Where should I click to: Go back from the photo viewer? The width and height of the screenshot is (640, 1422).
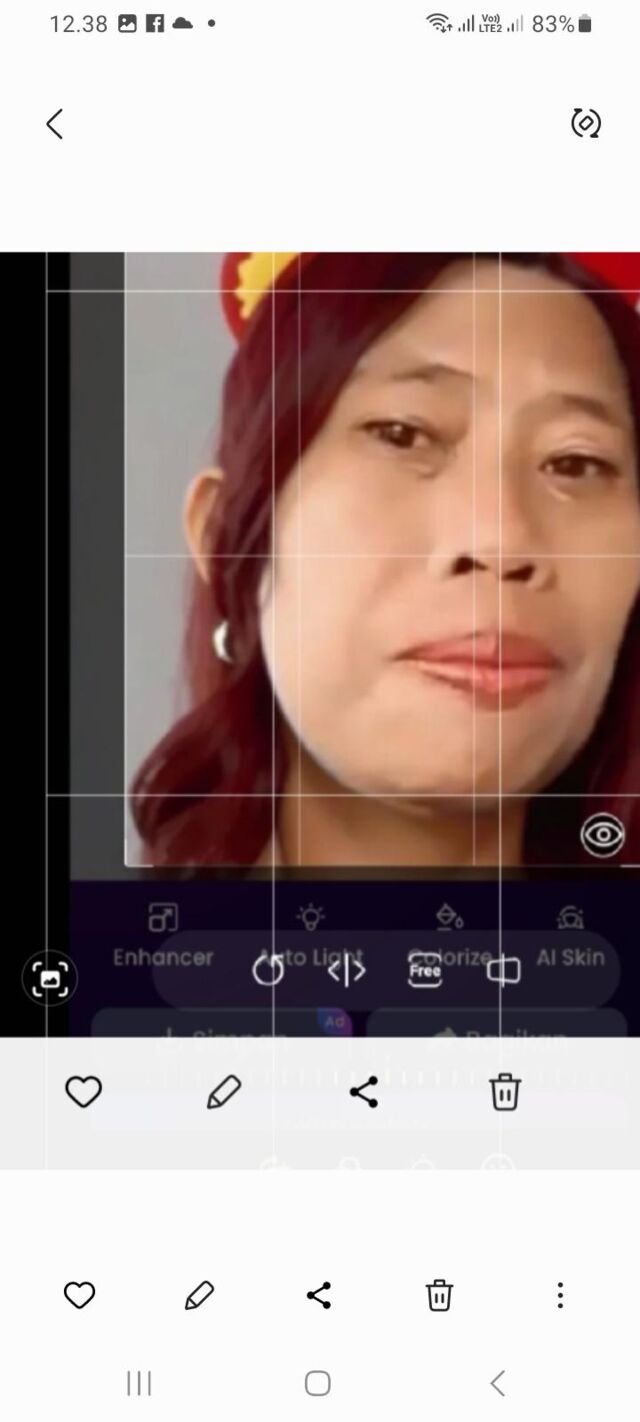[x=54, y=124]
